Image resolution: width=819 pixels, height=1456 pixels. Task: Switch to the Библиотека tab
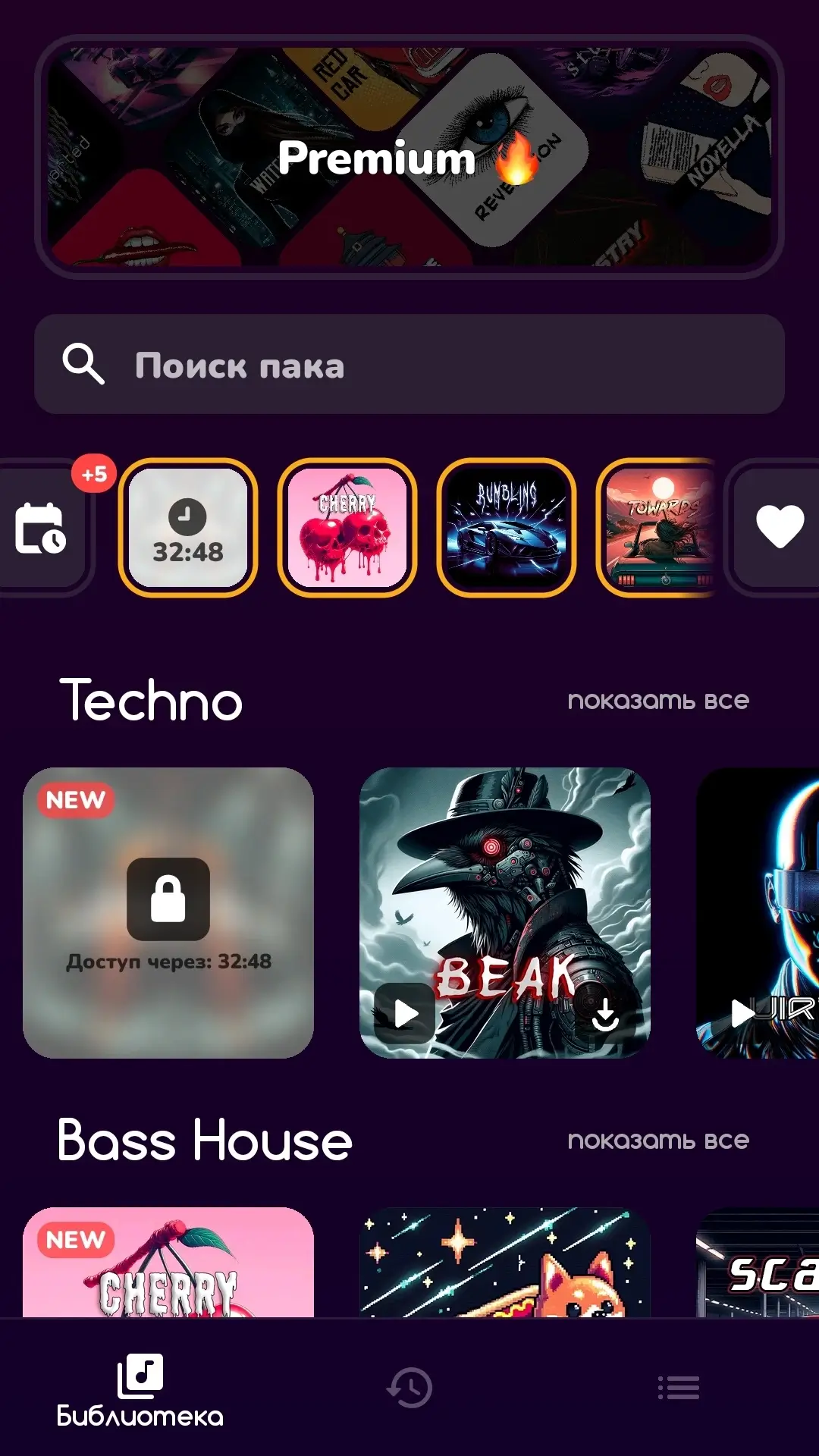click(x=140, y=1389)
